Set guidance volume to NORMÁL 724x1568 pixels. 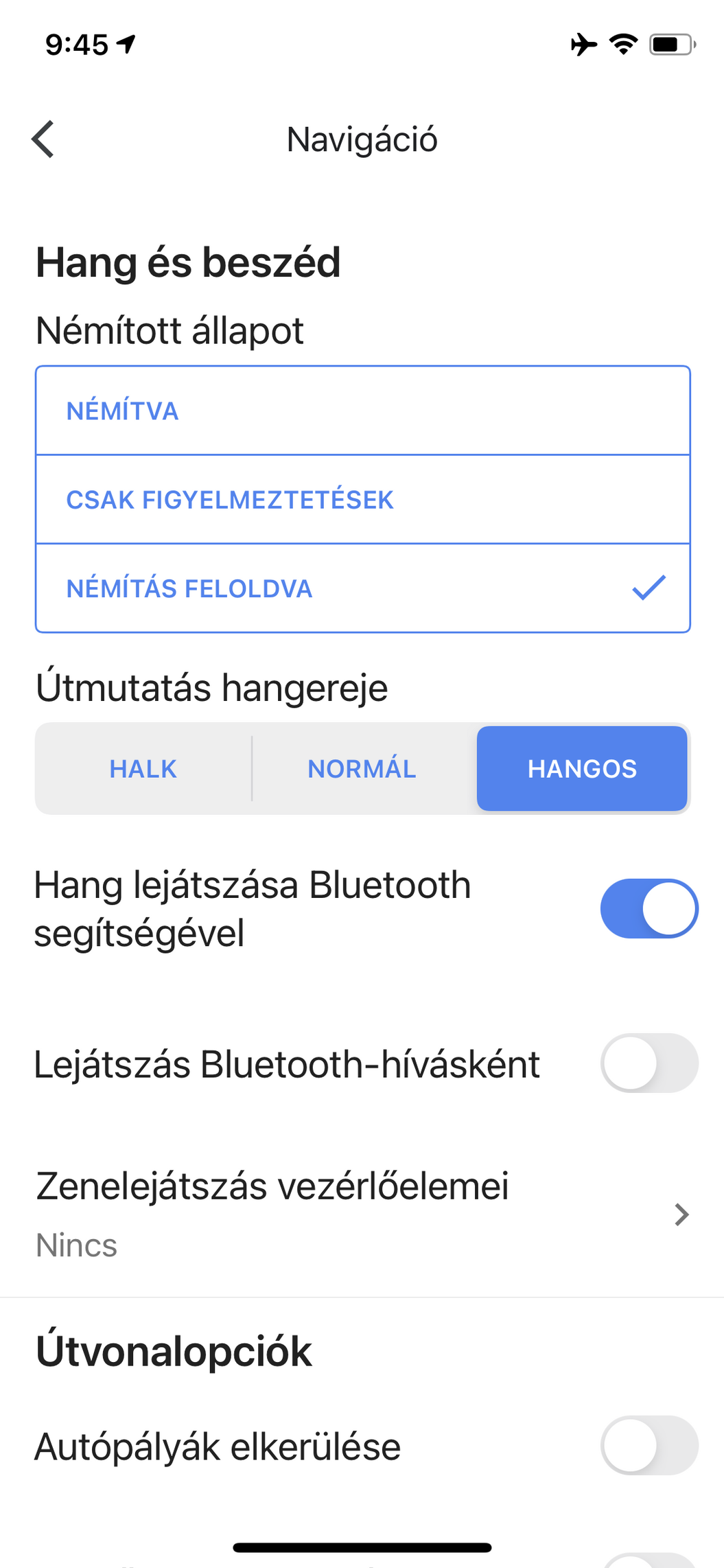[x=362, y=769]
